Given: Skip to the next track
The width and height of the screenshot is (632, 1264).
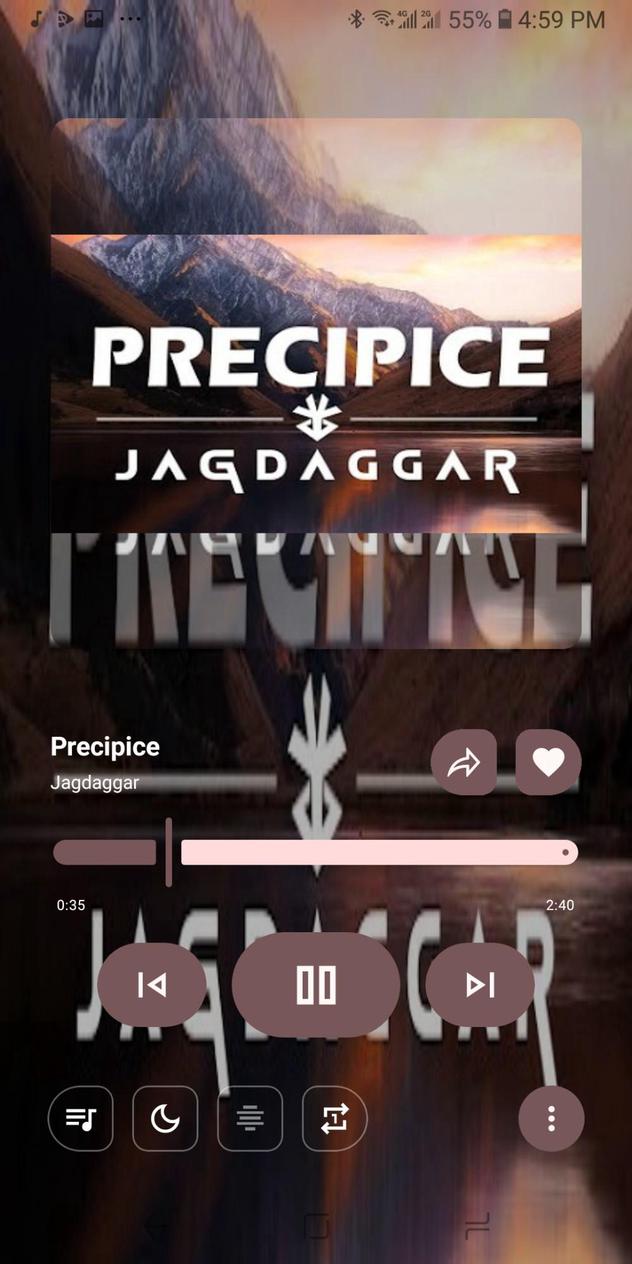Looking at the screenshot, I should point(480,985).
